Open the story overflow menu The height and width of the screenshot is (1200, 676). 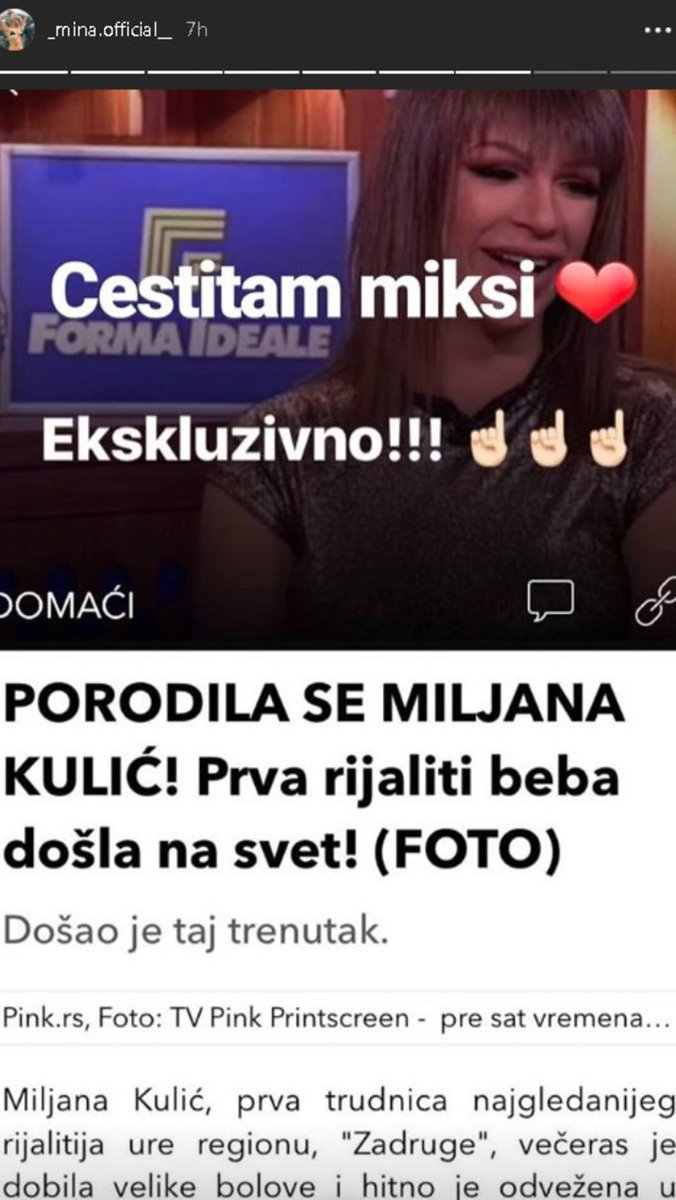click(657, 30)
